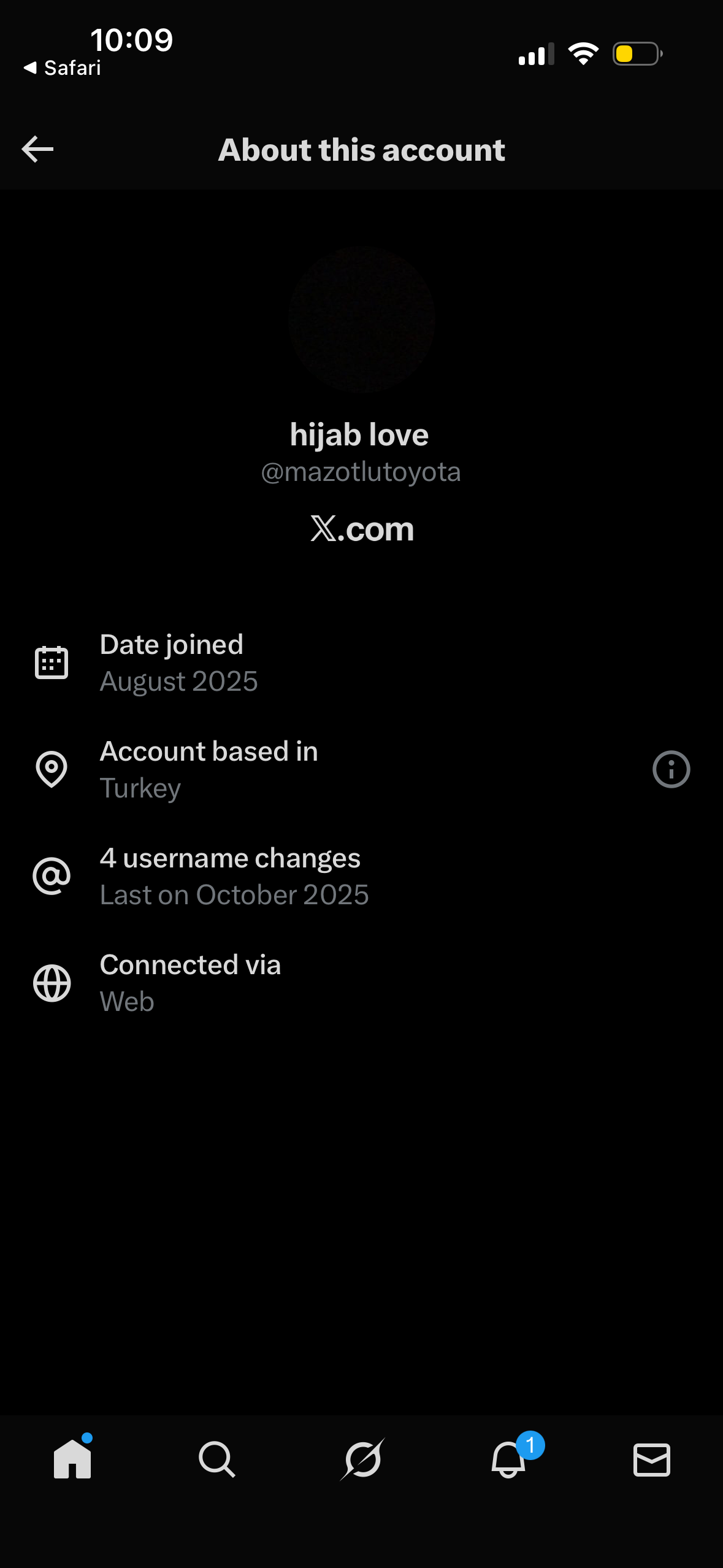723x1568 pixels.
Task: Open the Messages envelope tab
Action: [651, 1459]
